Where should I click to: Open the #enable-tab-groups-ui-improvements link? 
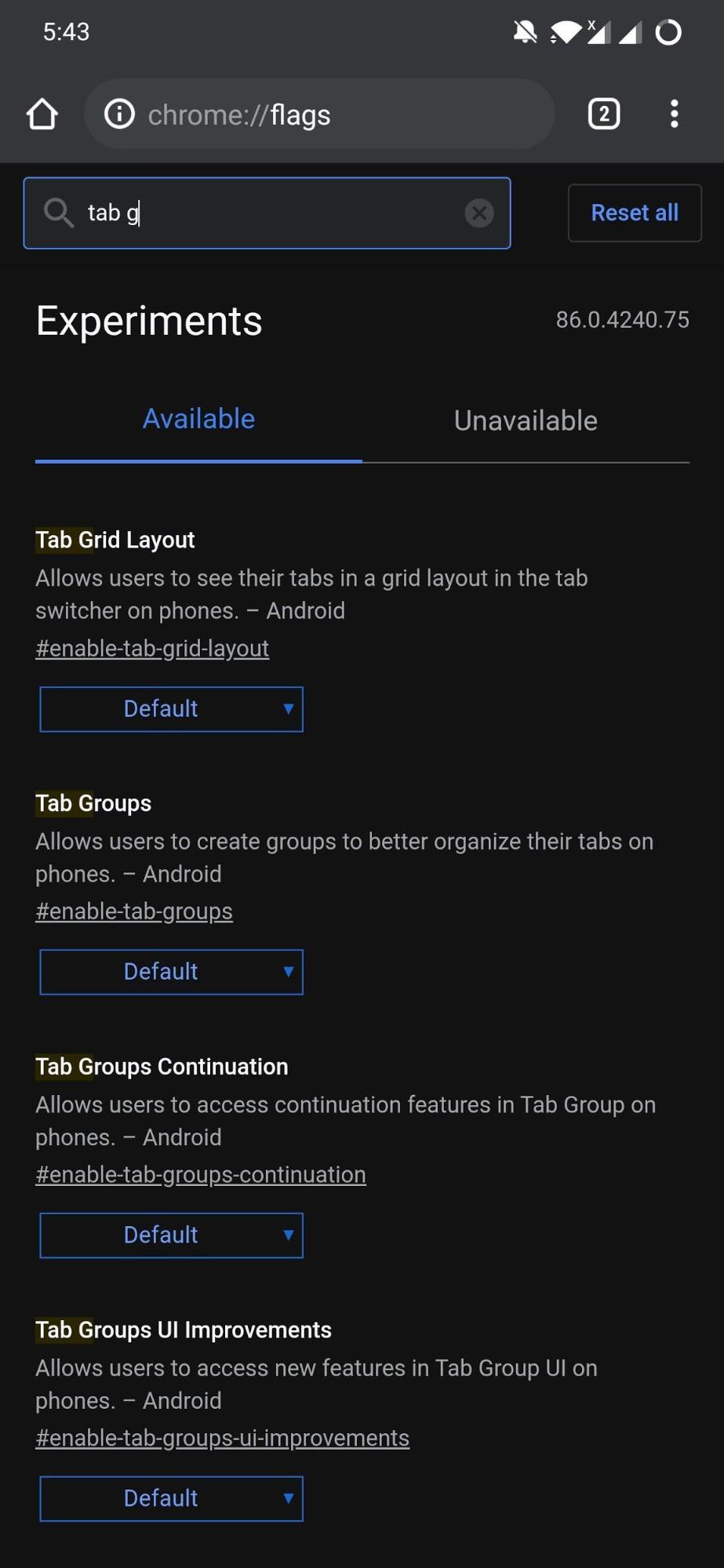[223, 1438]
